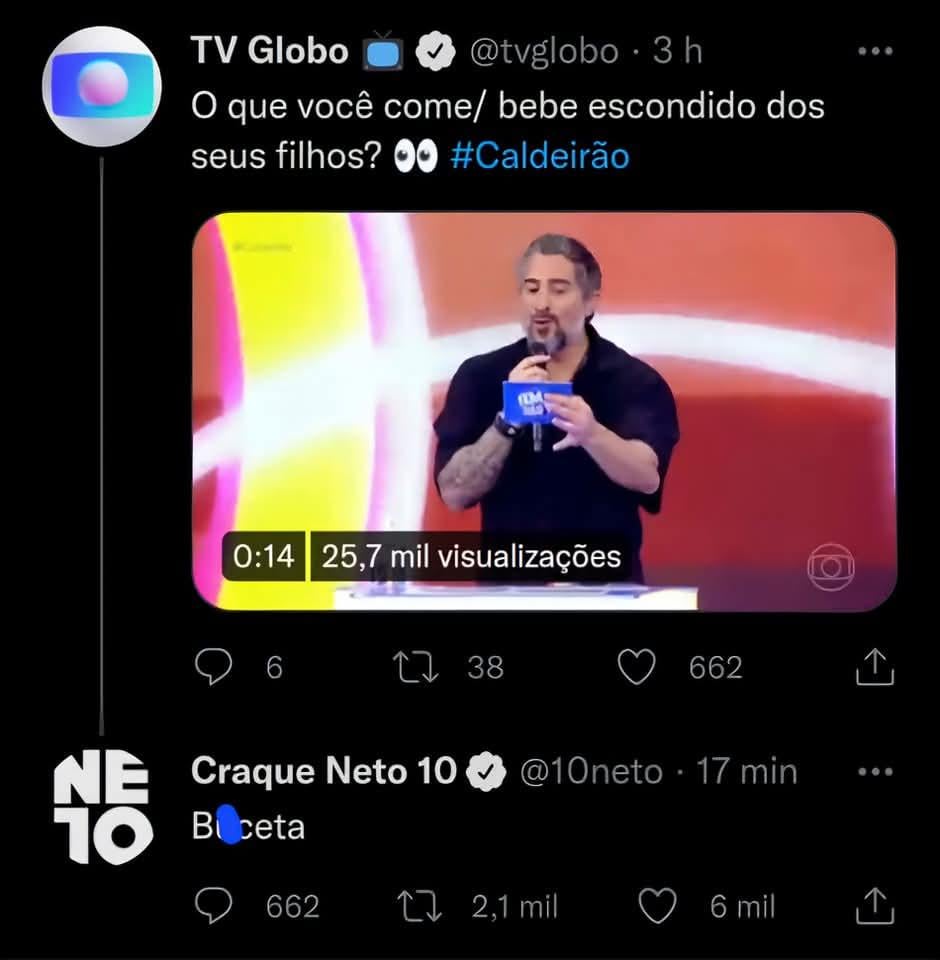Like TV Globo's tweet
Screen dimensions: 940x960
[636, 667]
